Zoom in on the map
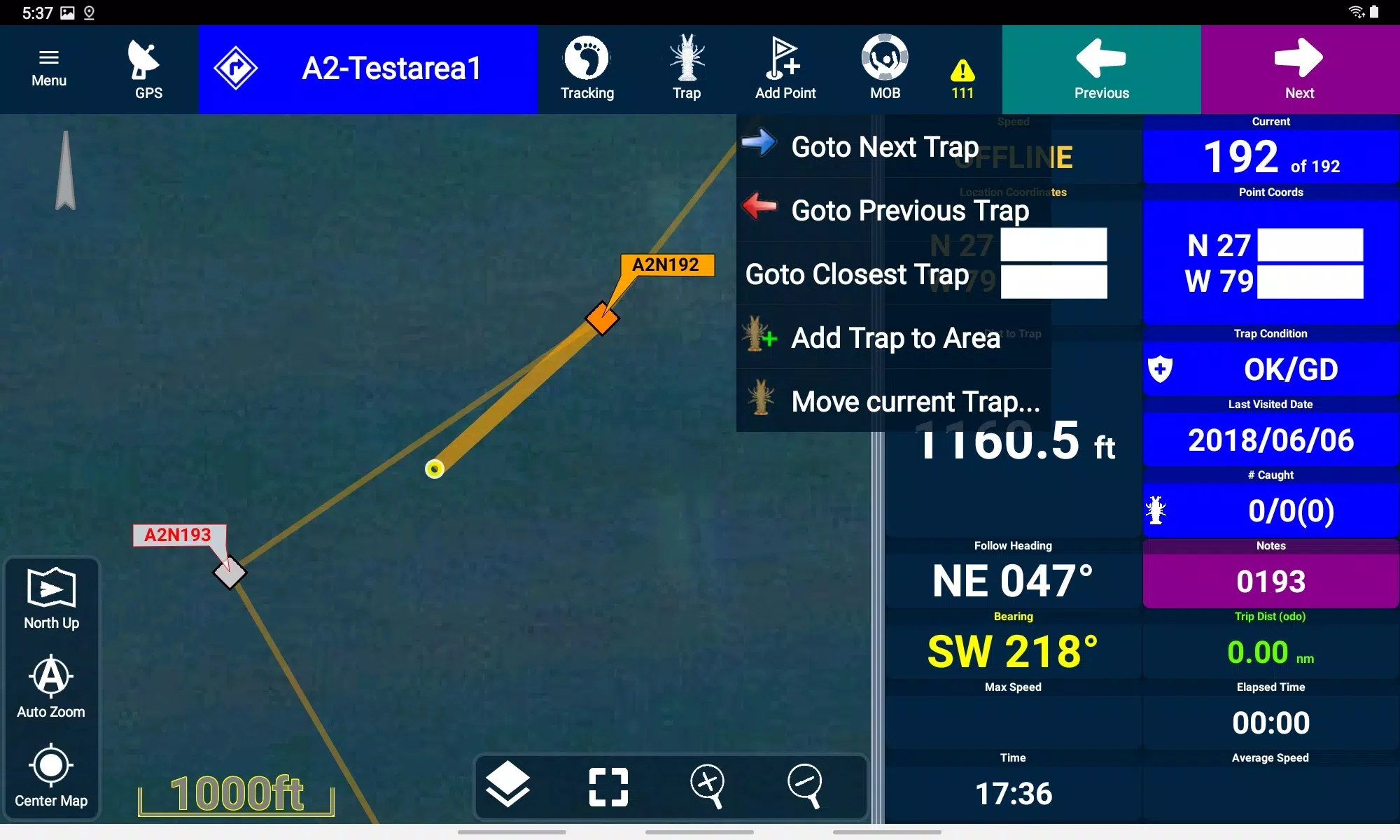 tap(707, 786)
